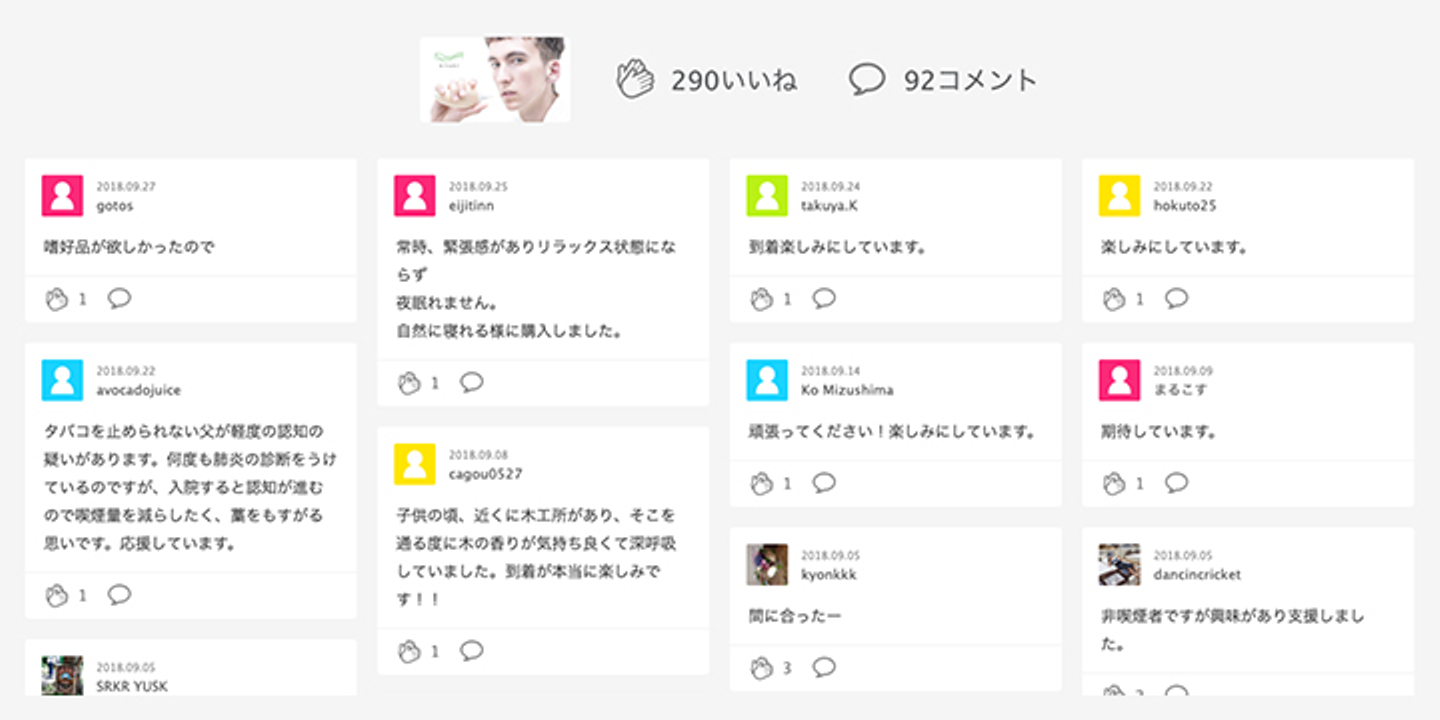The image size is (1440, 720).
Task: Like the comment by まるこす
Action: coord(1114,484)
